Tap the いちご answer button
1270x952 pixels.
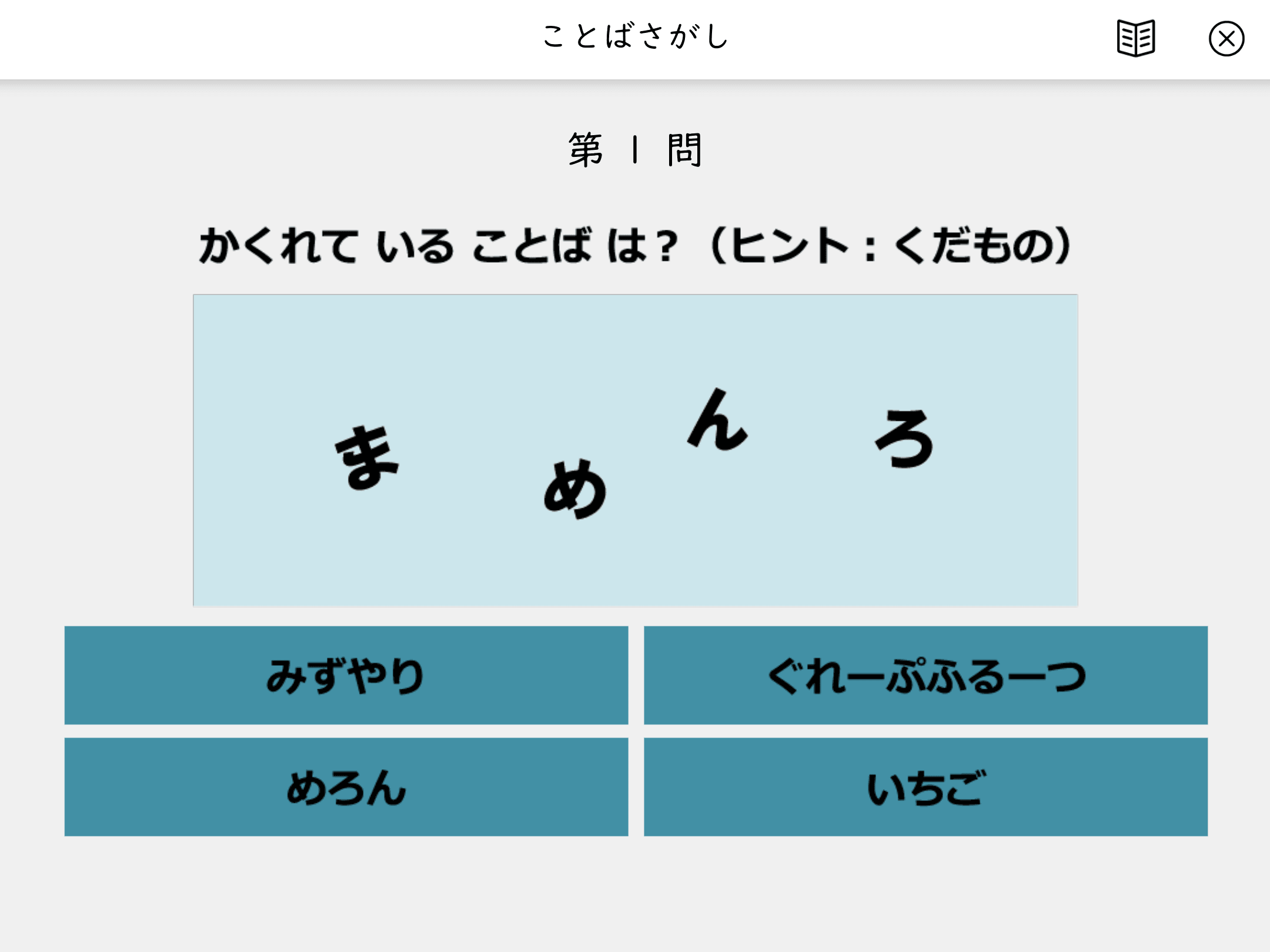coord(925,787)
